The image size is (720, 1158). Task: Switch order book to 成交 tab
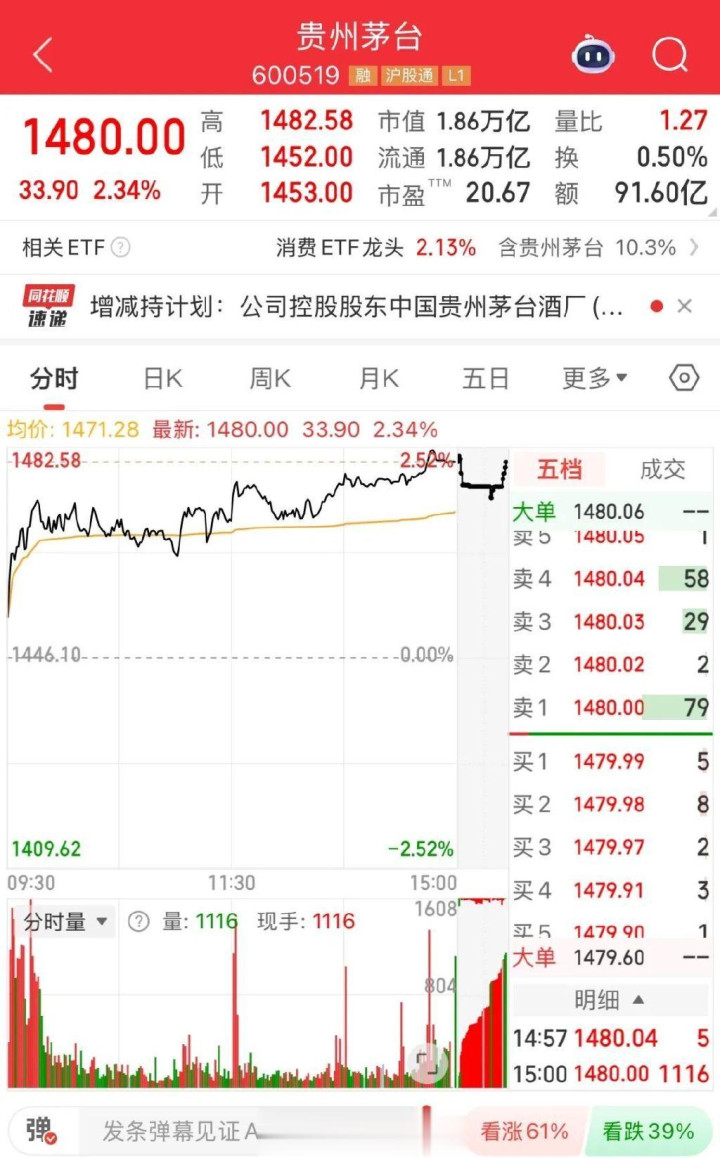click(662, 469)
